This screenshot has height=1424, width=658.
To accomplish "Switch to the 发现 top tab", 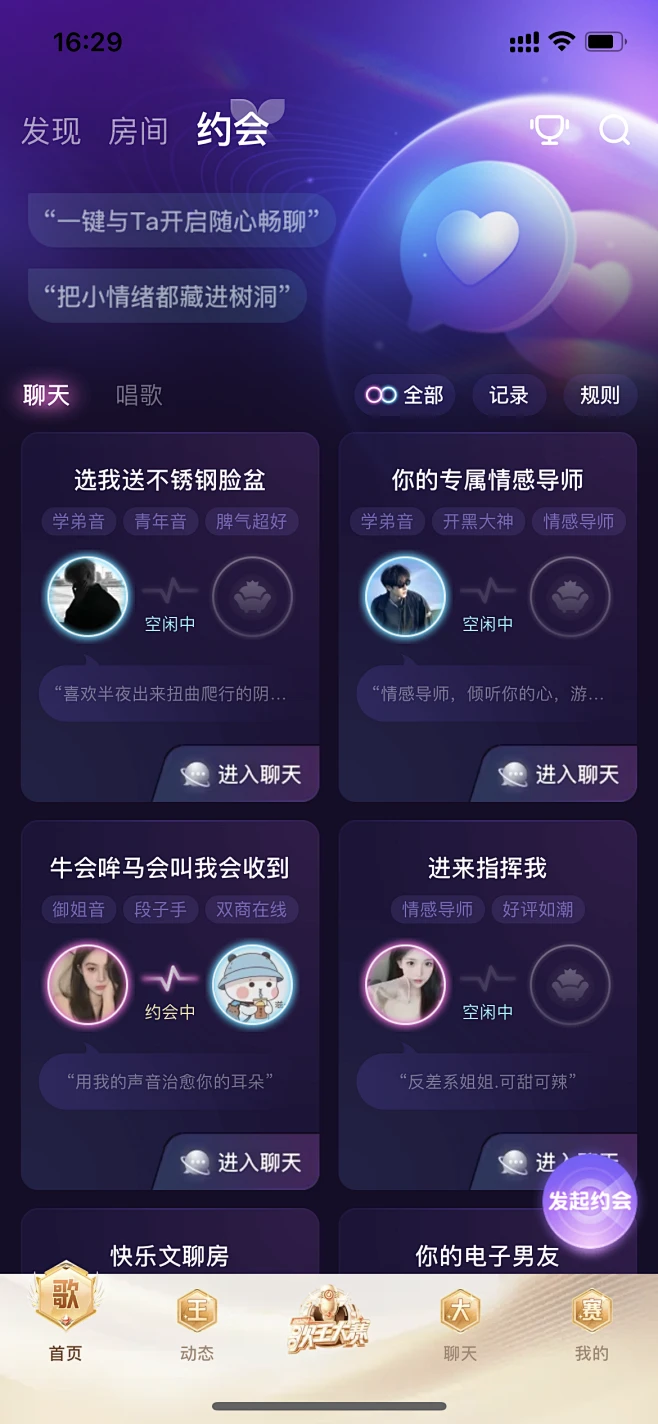I will 51,131.
